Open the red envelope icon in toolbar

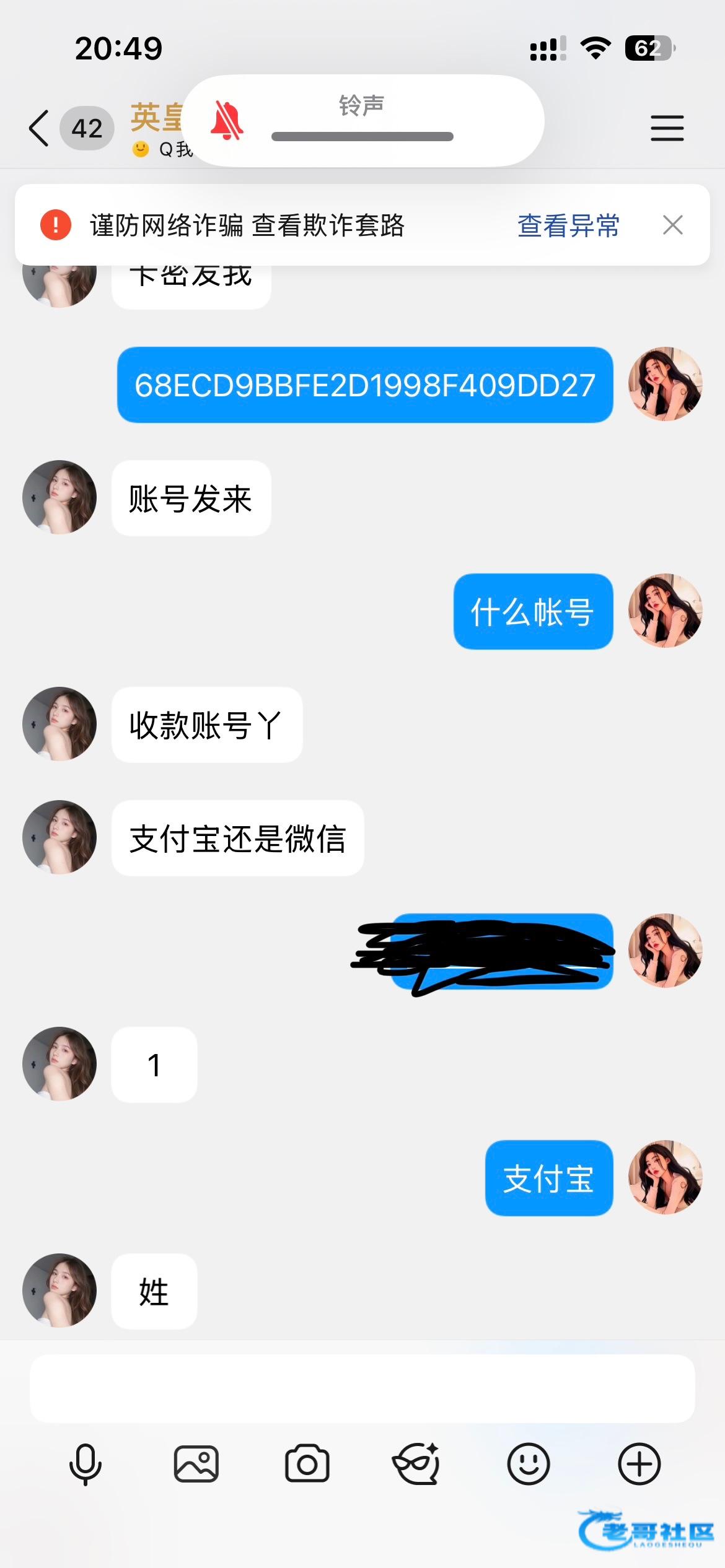417,1464
